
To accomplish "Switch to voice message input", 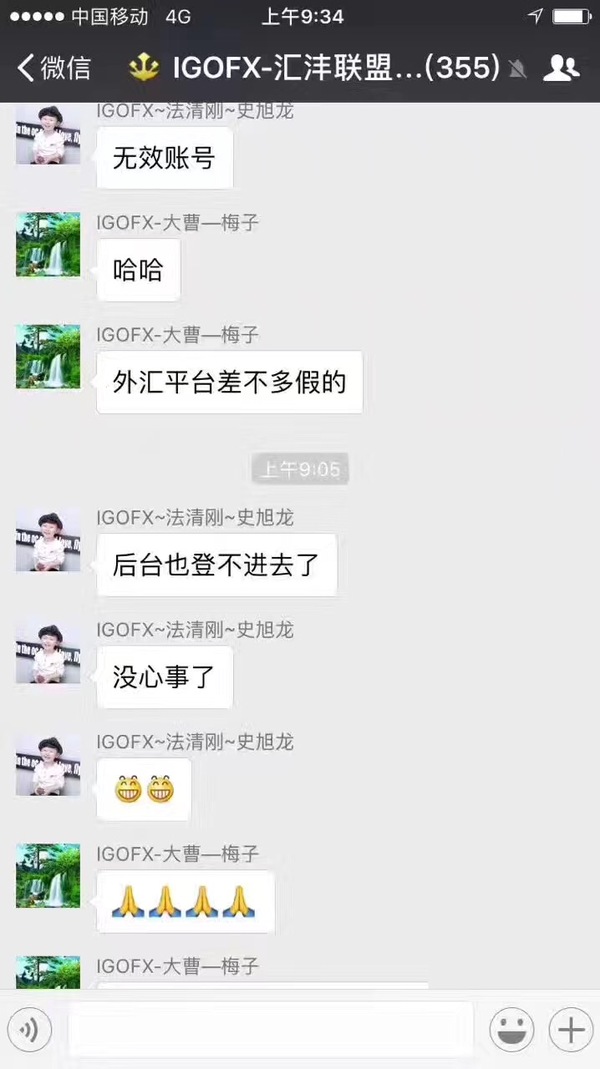I will click(x=29, y=1030).
